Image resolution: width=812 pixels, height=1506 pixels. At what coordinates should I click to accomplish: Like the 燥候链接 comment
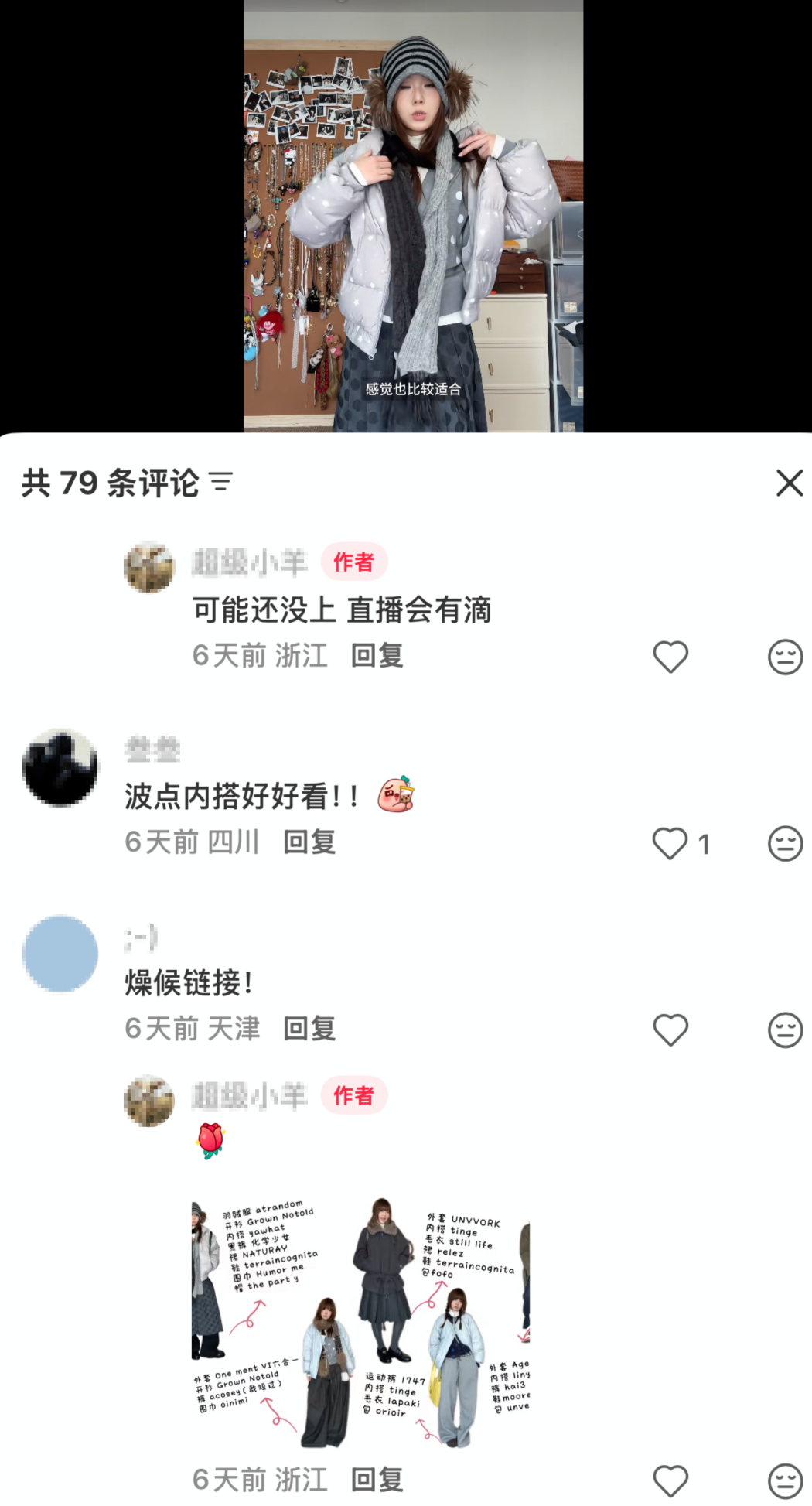click(670, 1030)
